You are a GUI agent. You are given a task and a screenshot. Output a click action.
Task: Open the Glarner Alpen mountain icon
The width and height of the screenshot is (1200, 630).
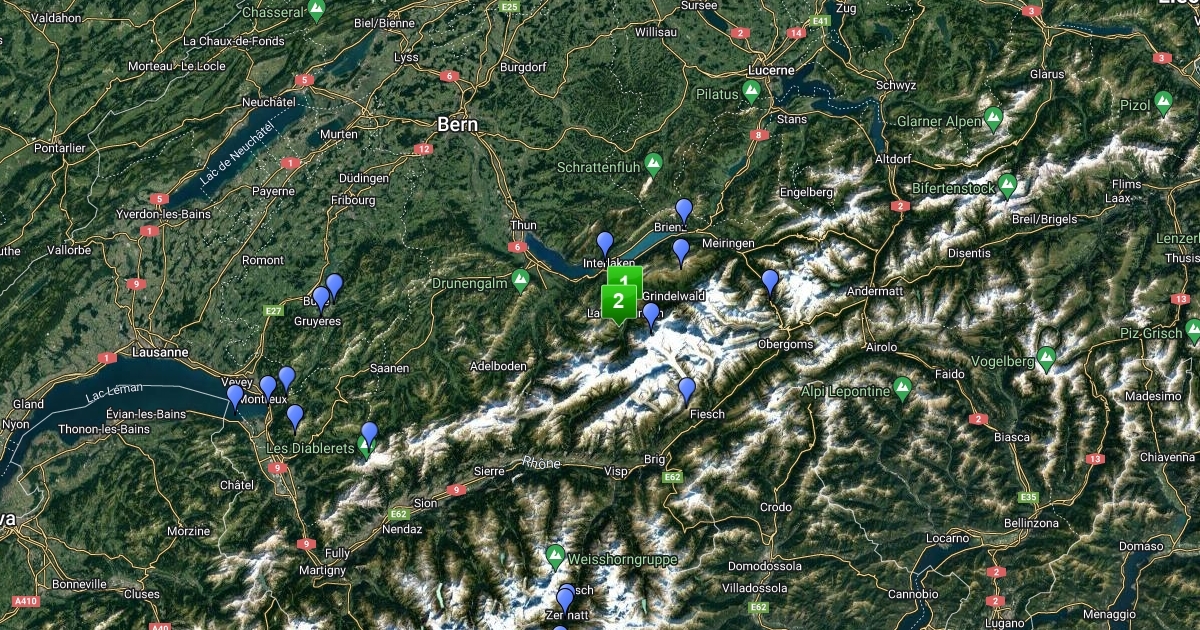tap(993, 120)
